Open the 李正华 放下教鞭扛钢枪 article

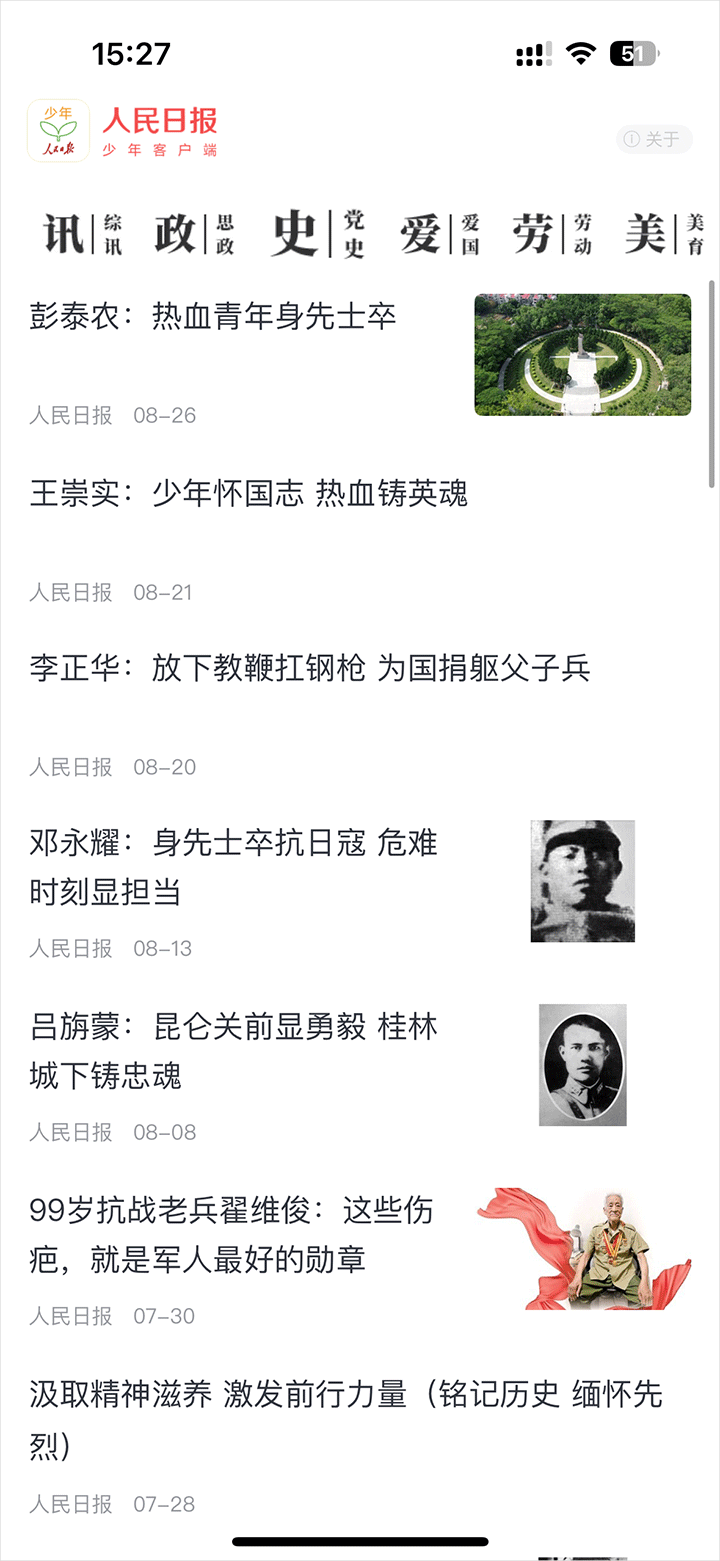coord(310,668)
